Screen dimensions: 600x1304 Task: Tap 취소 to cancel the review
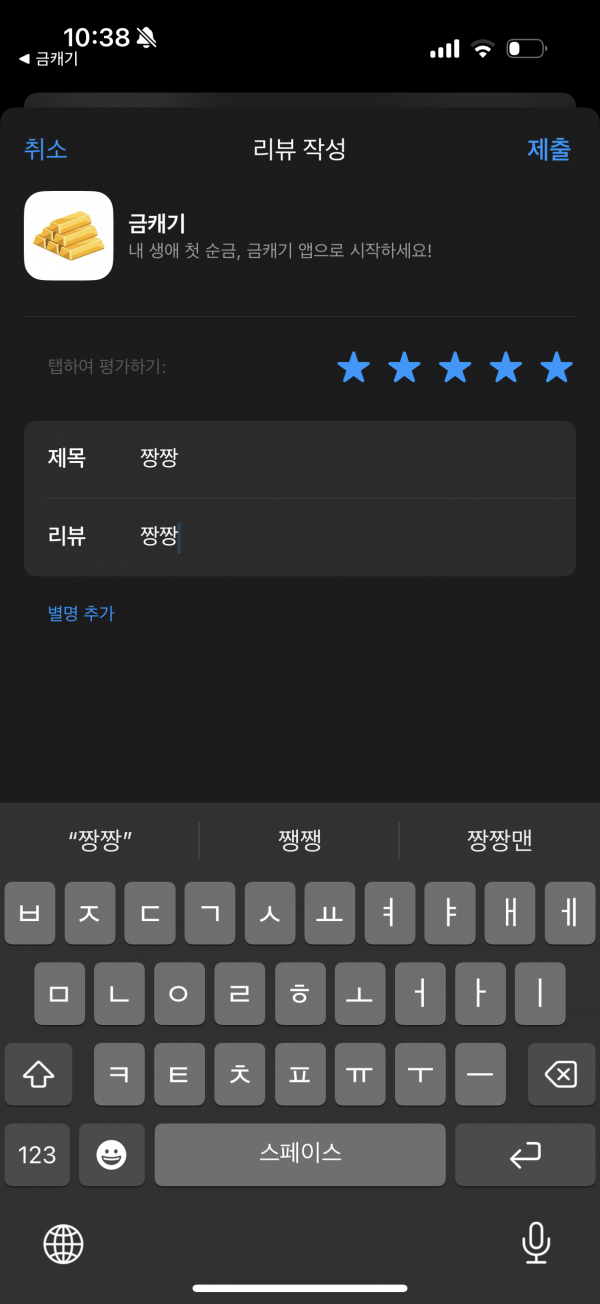[x=45, y=150]
